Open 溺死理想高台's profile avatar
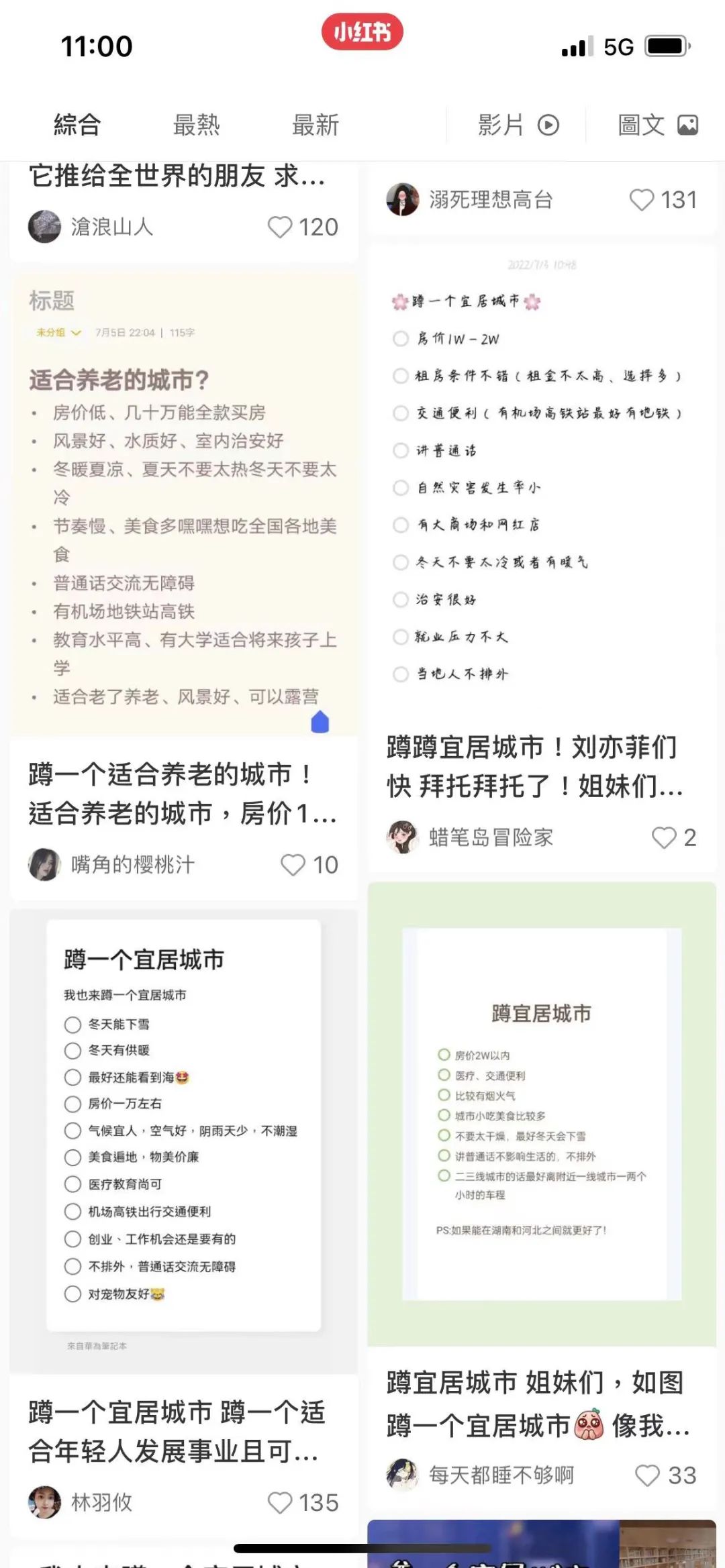 (x=403, y=198)
